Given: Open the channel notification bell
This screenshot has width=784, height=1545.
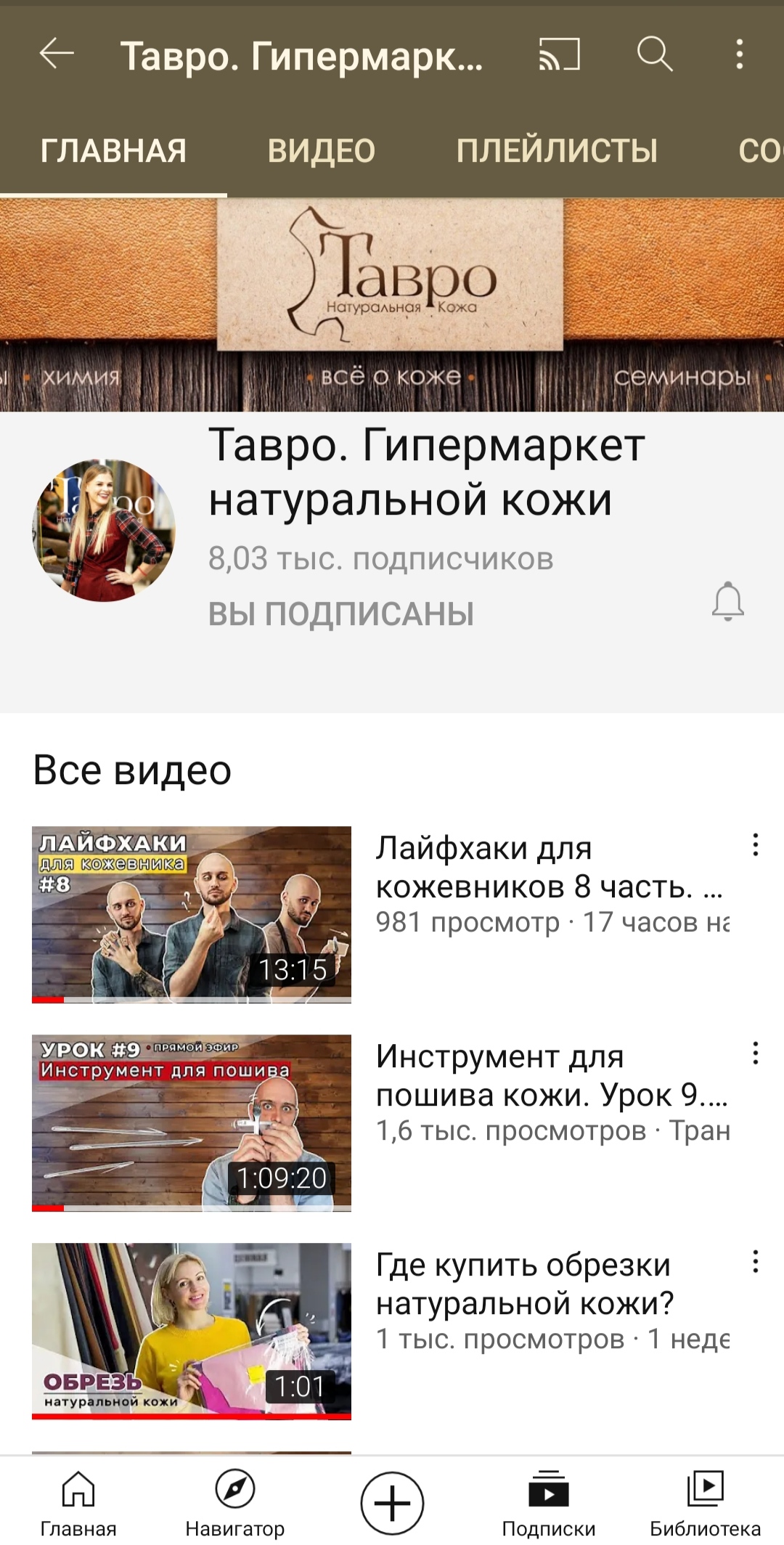Looking at the screenshot, I should coord(727,601).
